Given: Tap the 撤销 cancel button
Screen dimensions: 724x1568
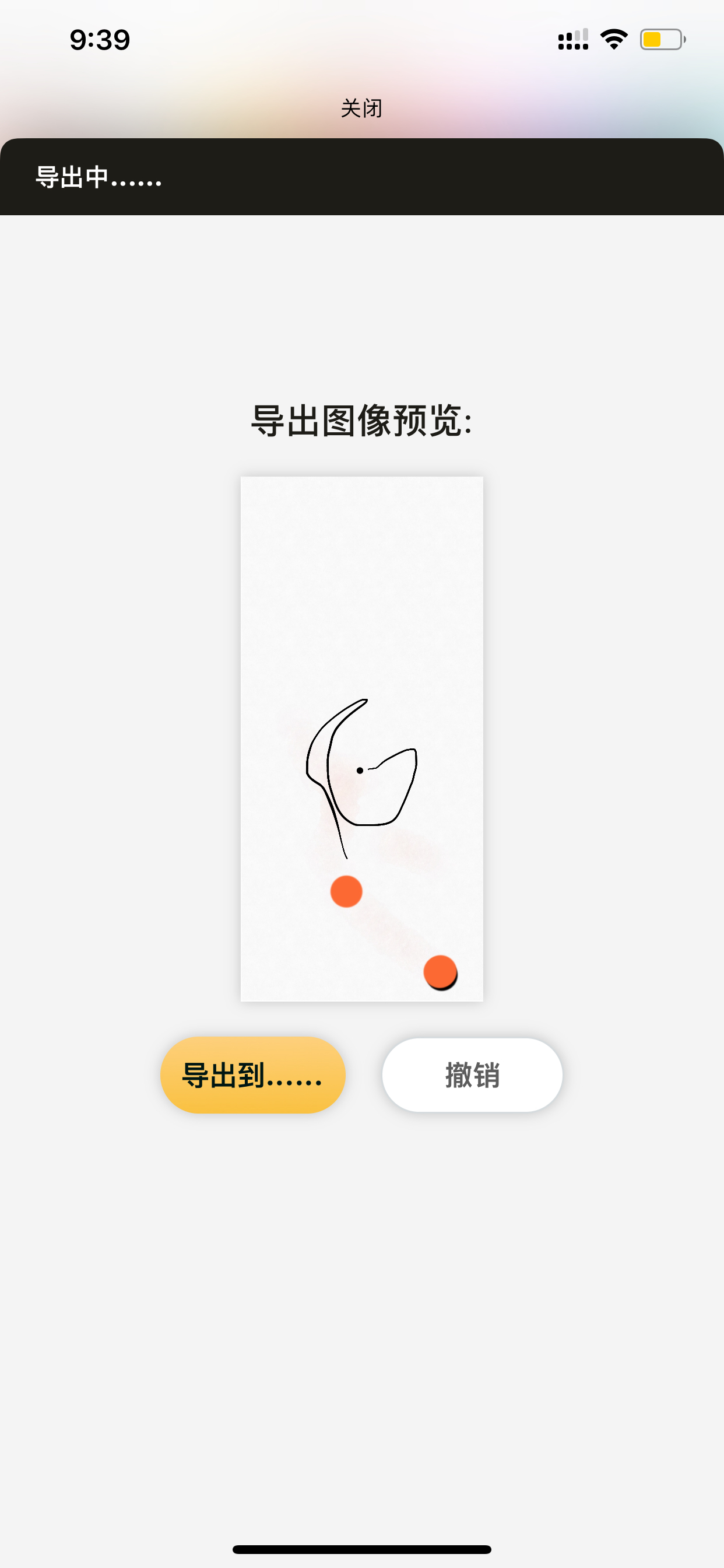Looking at the screenshot, I should click(x=472, y=1075).
